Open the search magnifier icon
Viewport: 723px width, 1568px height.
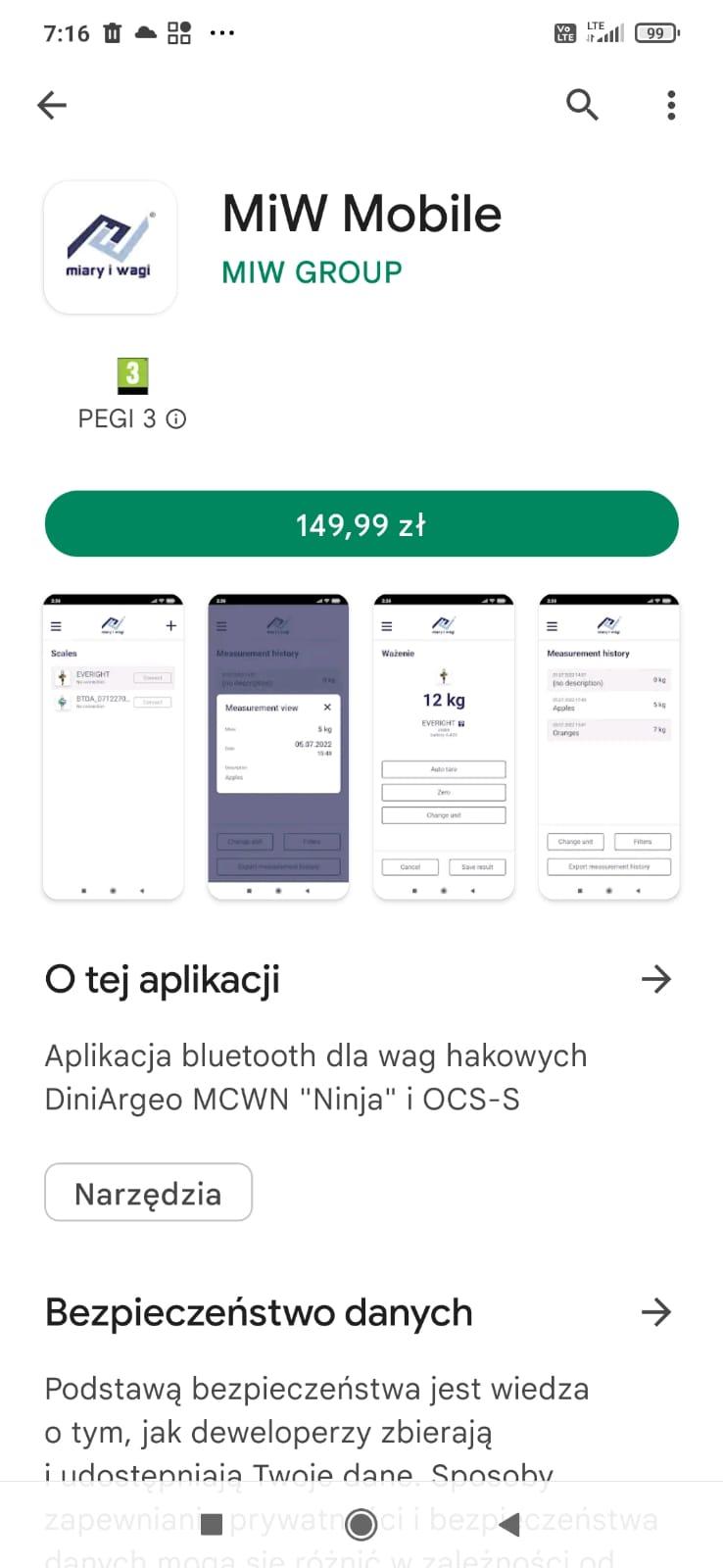(x=582, y=104)
